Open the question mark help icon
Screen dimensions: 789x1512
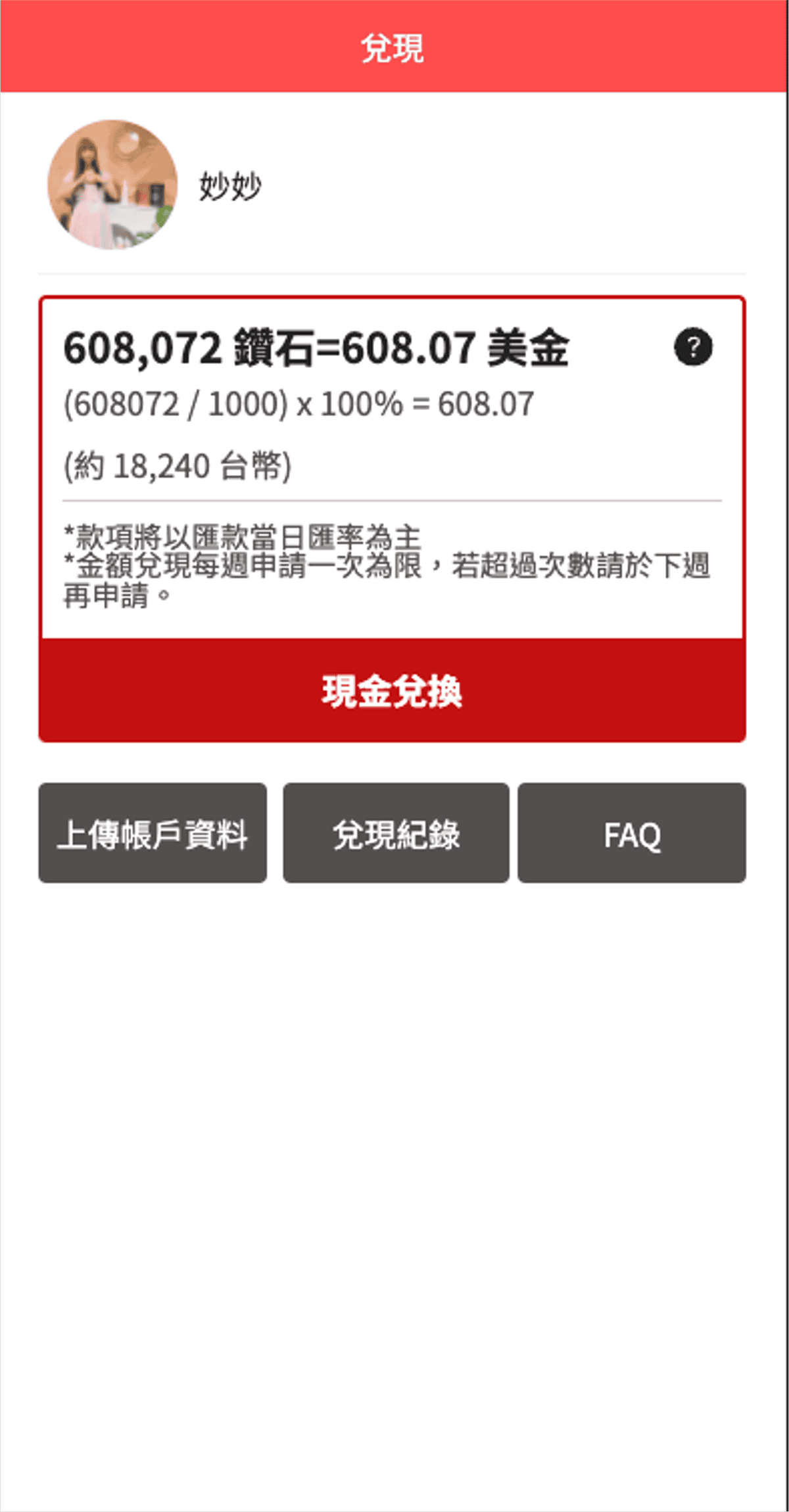pos(693,346)
